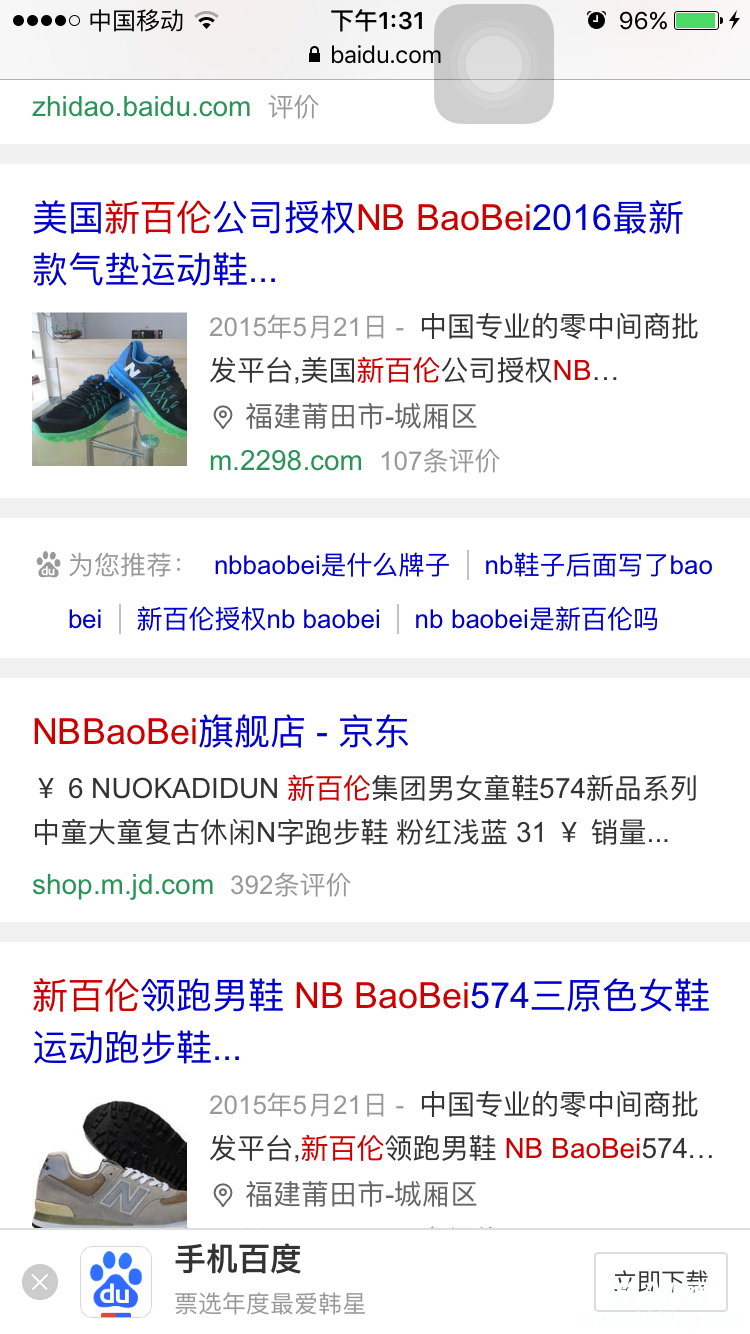Open NBBaoBei旗舰店 - 京东 result
The image size is (750, 1334).
click(221, 732)
